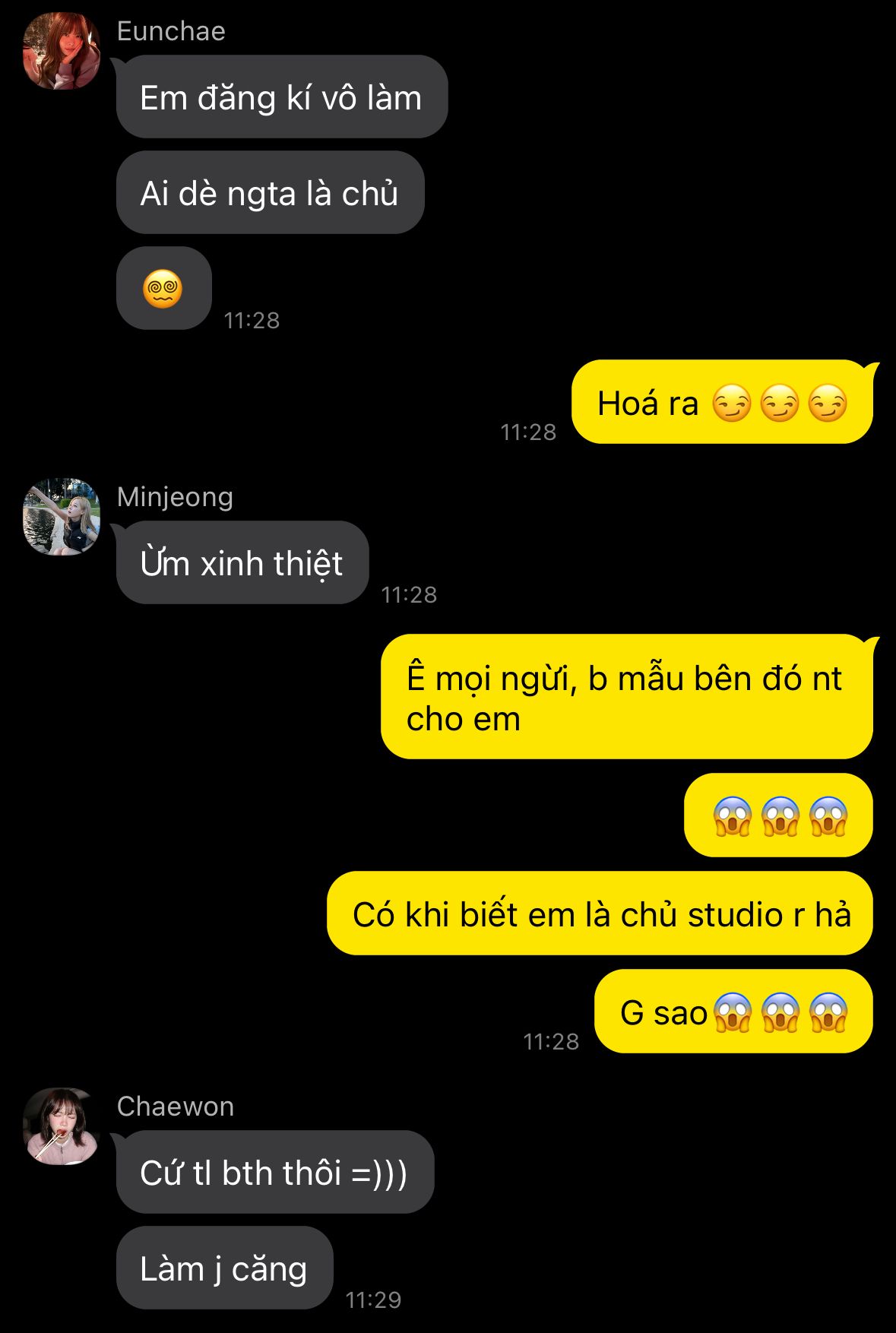The height and width of the screenshot is (1333, 896).
Task: Open Eunchae's profile picture
Action: tap(62, 52)
